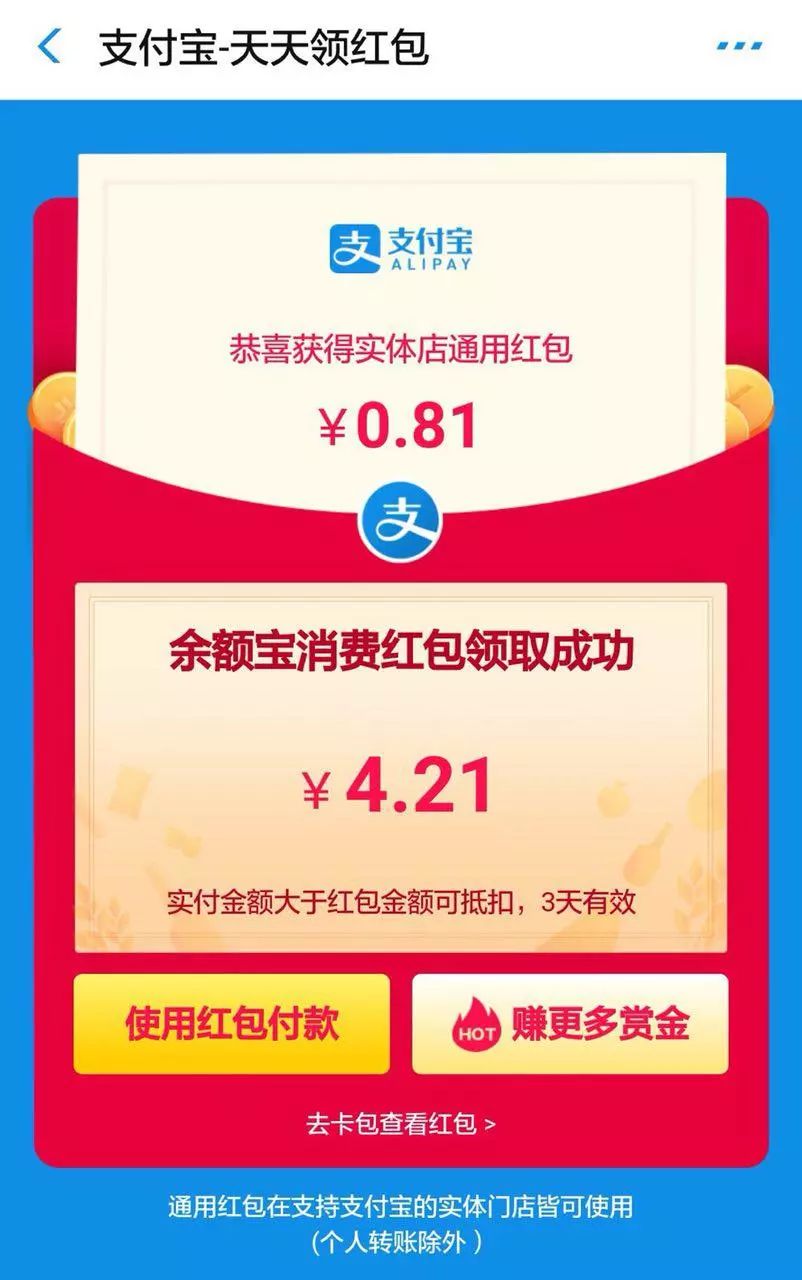The width and height of the screenshot is (802, 1280).
Task: Tap 使用红包付款 button
Action: coord(231,1024)
